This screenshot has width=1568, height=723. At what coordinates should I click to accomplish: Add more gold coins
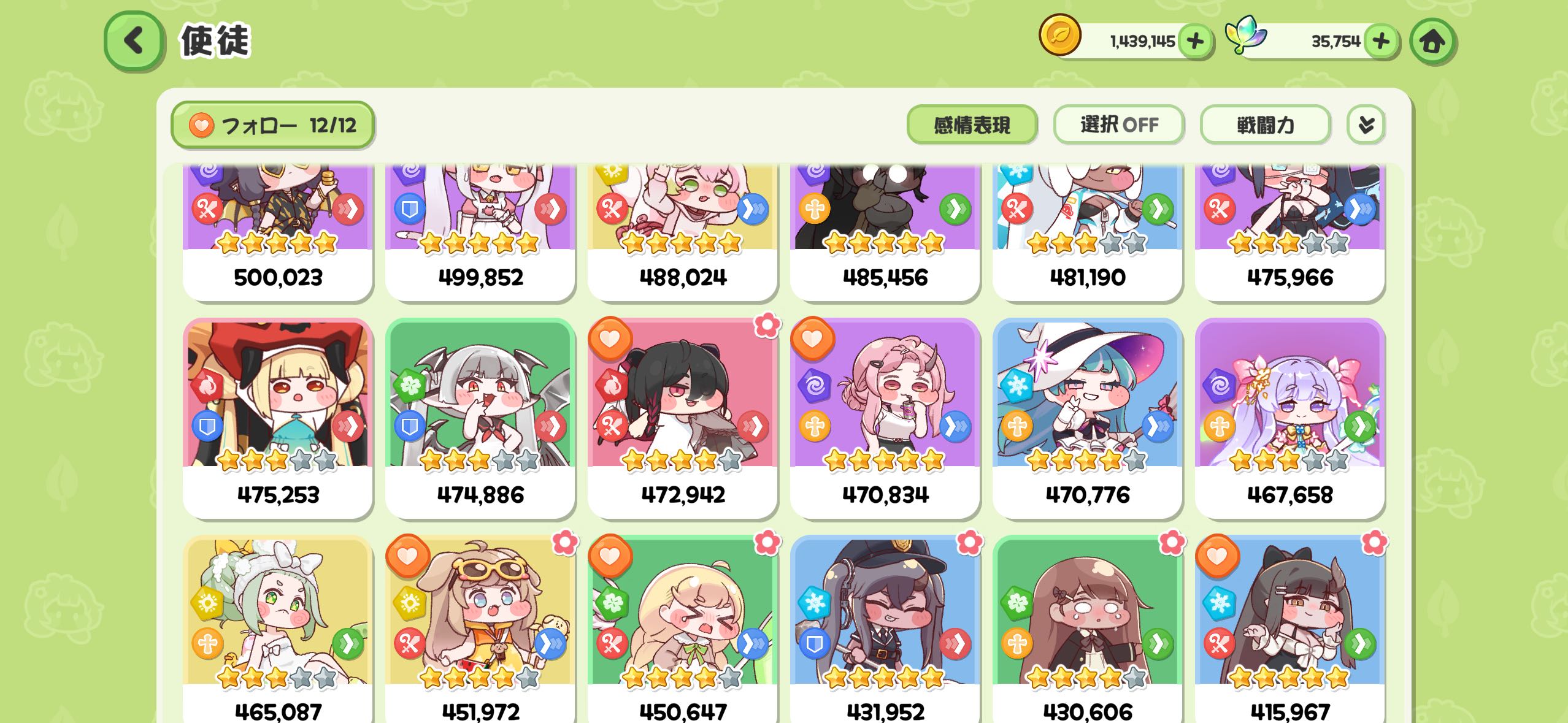[1194, 42]
